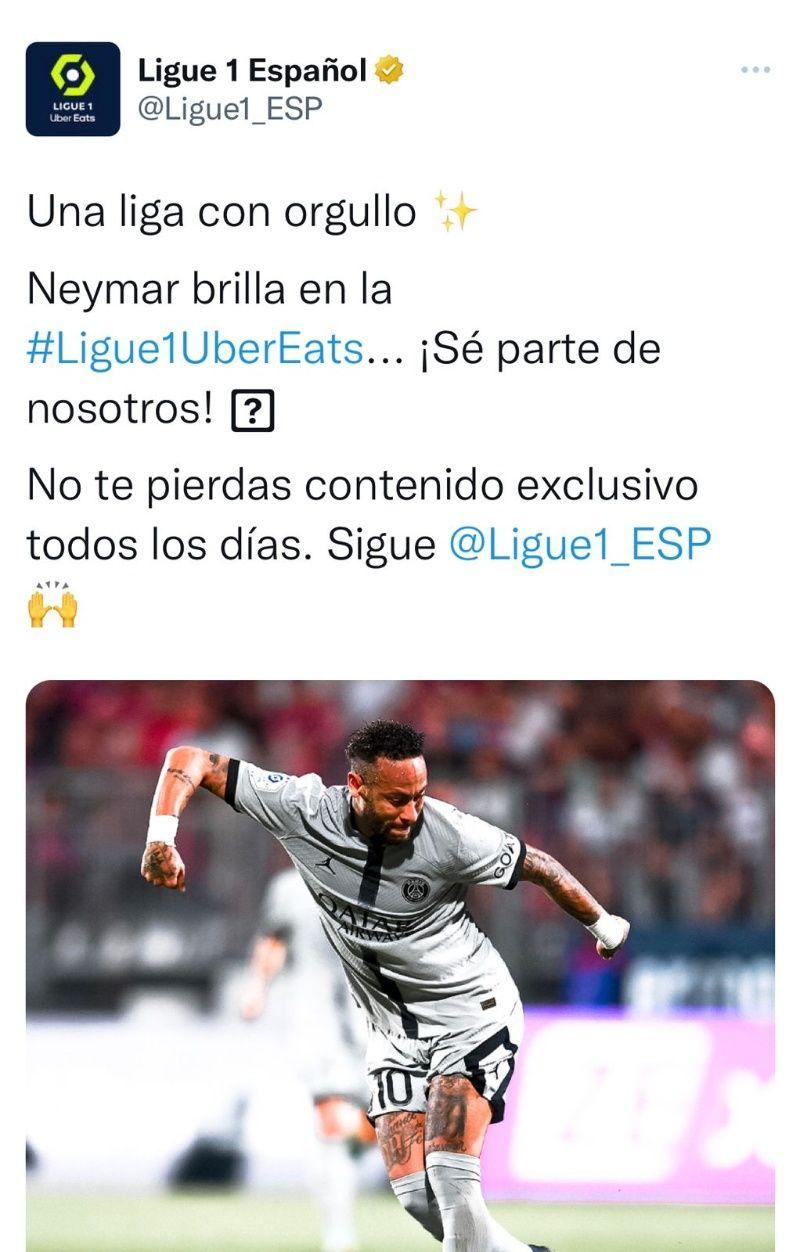This screenshot has width=800, height=1252.
Task: Tap the Ligue 1 Español account name
Action: coord(252,71)
